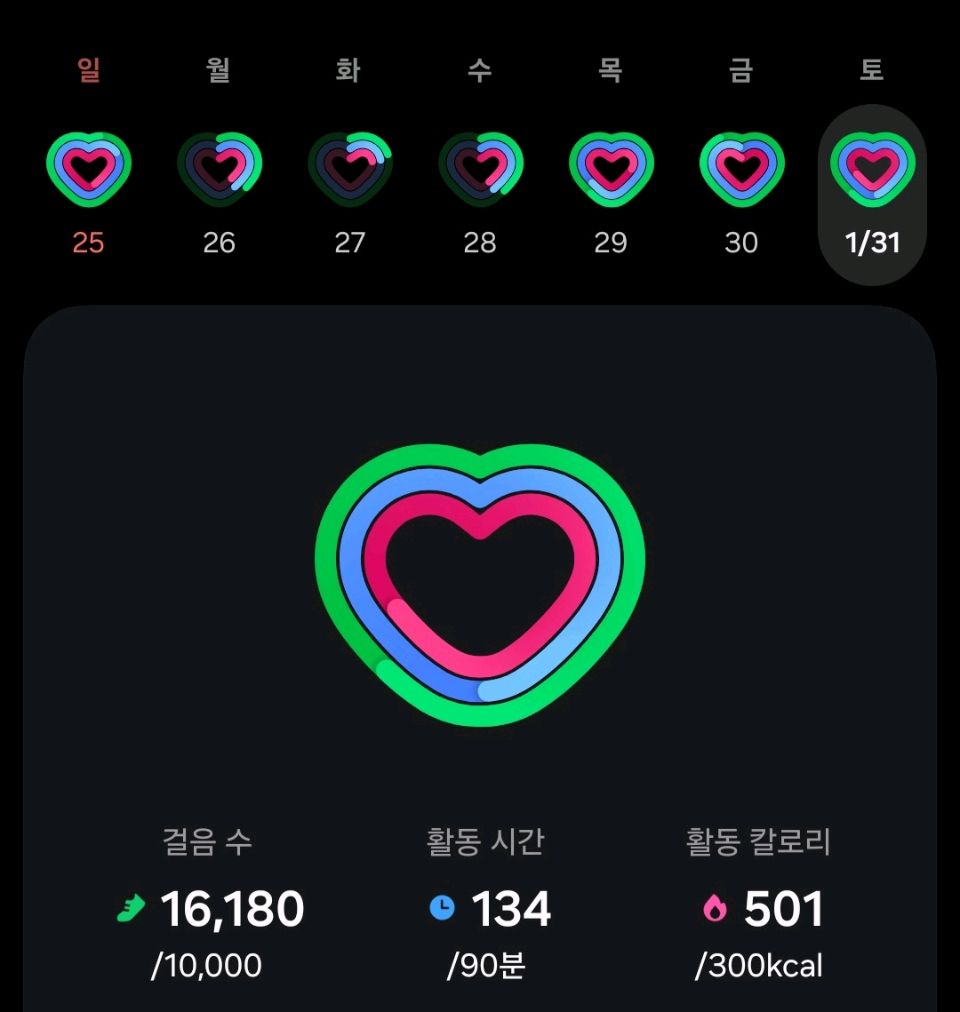Switch to Tuesday the 27th
The height and width of the screenshot is (1012, 960).
pos(349,168)
